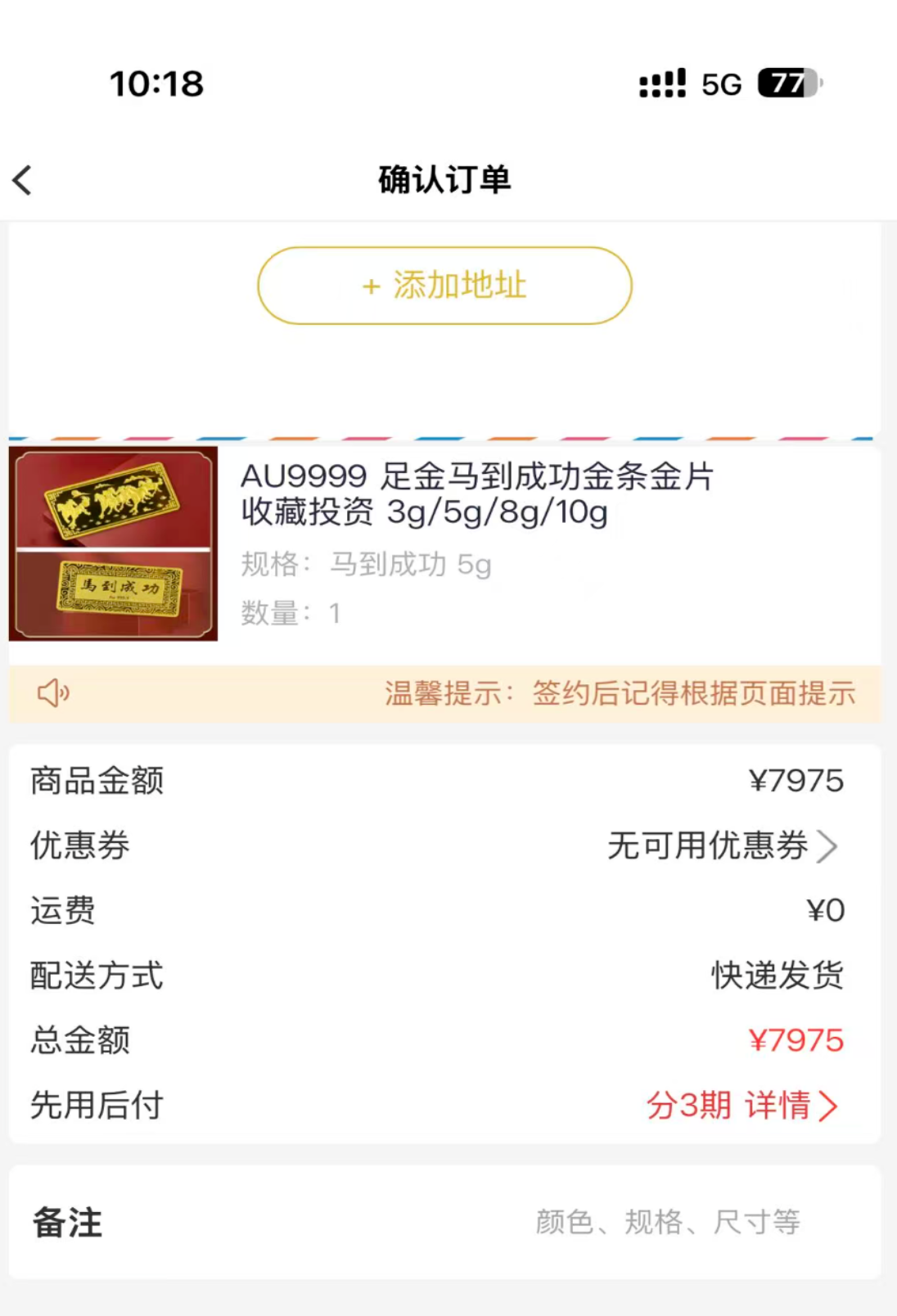
Task: Tap the 添加地址 button
Action: (444, 286)
